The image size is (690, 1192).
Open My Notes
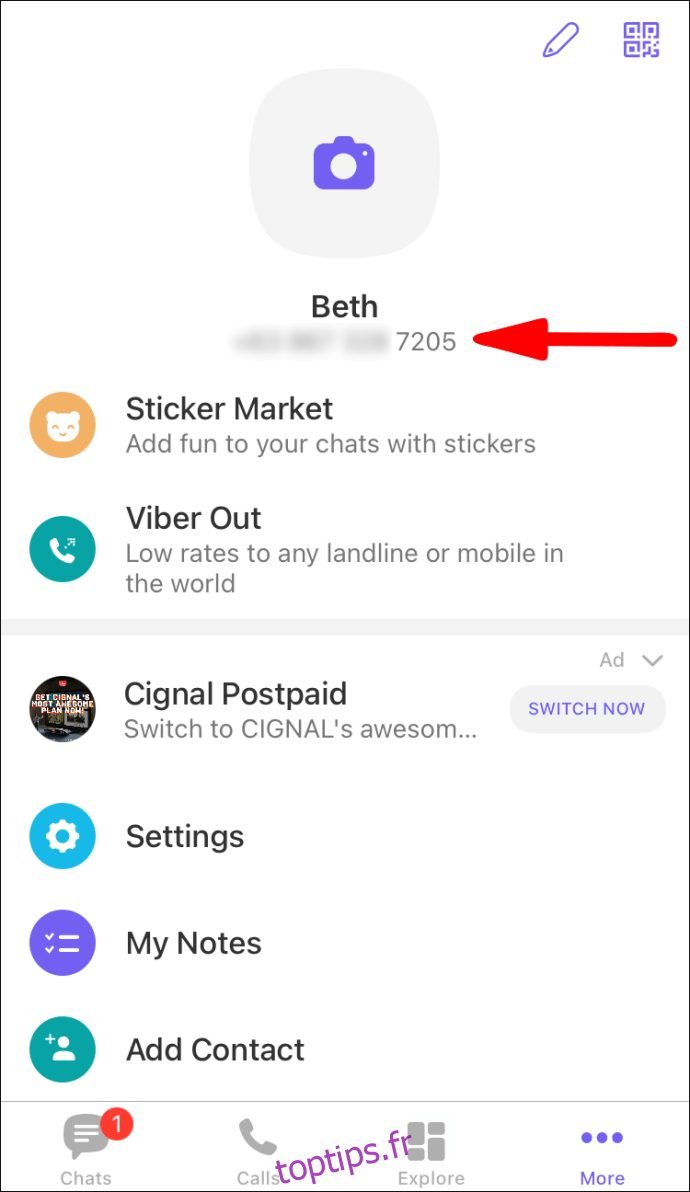click(x=194, y=943)
